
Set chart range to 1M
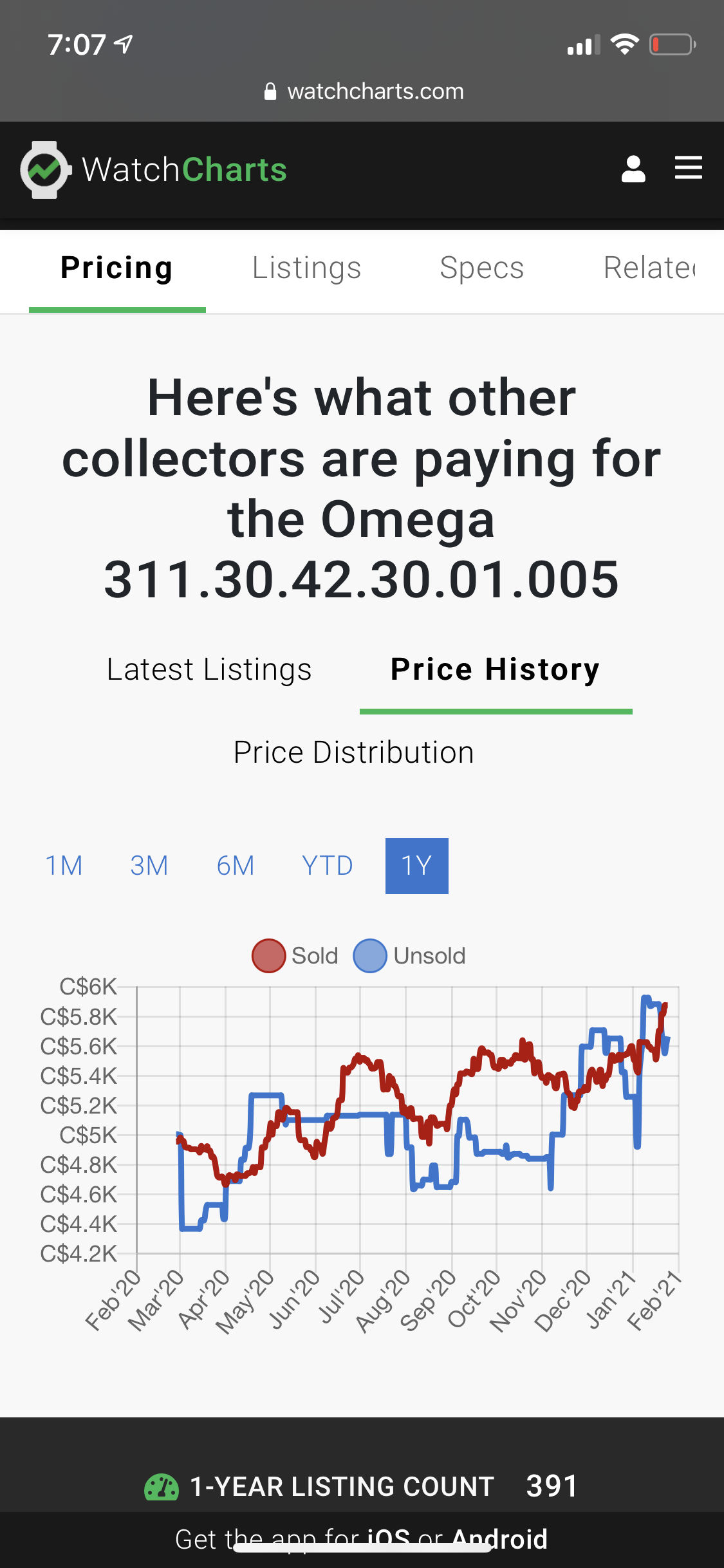(64, 866)
